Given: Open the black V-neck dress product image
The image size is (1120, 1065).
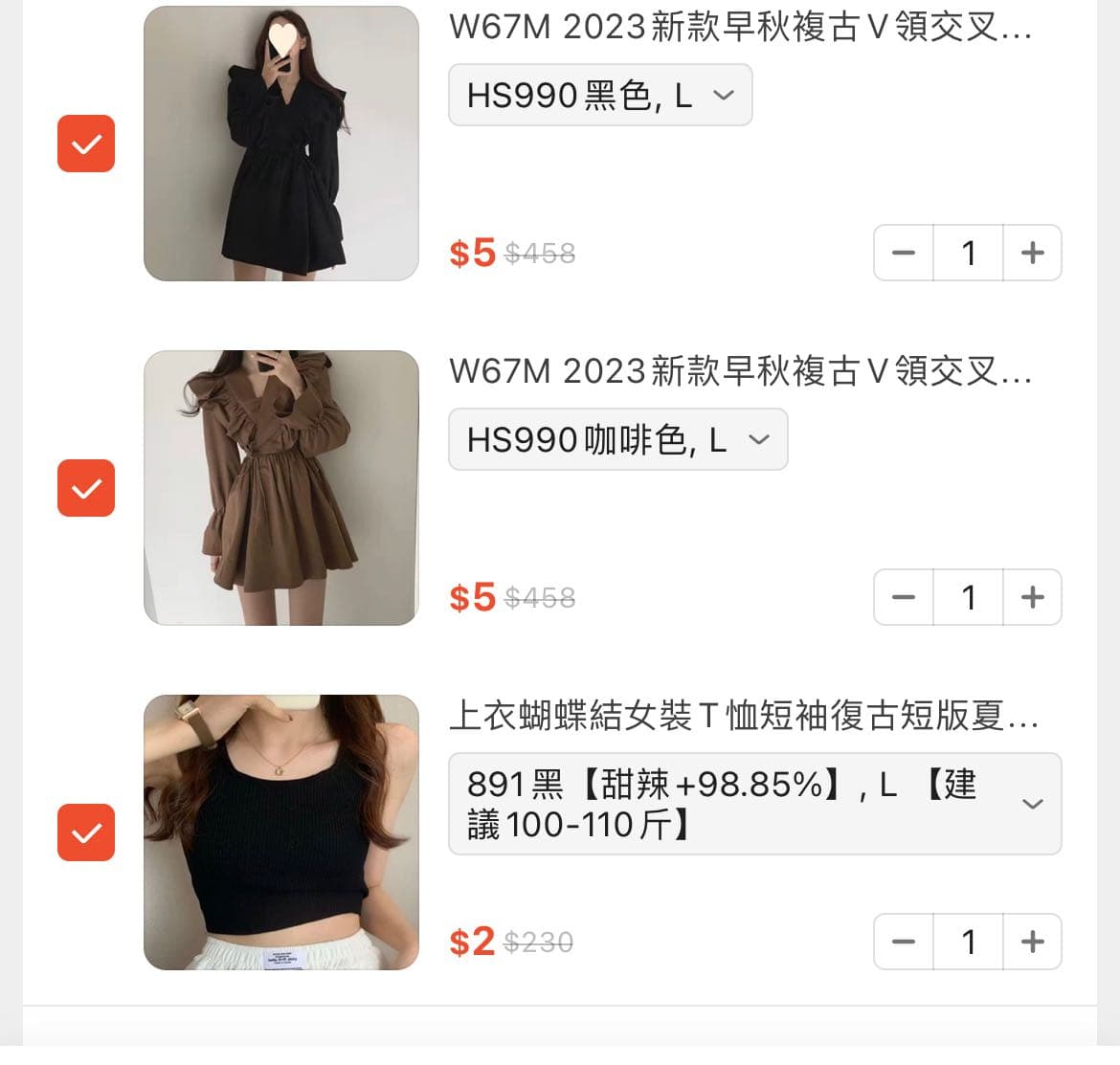Looking at the screenshot, I should 281,144.
